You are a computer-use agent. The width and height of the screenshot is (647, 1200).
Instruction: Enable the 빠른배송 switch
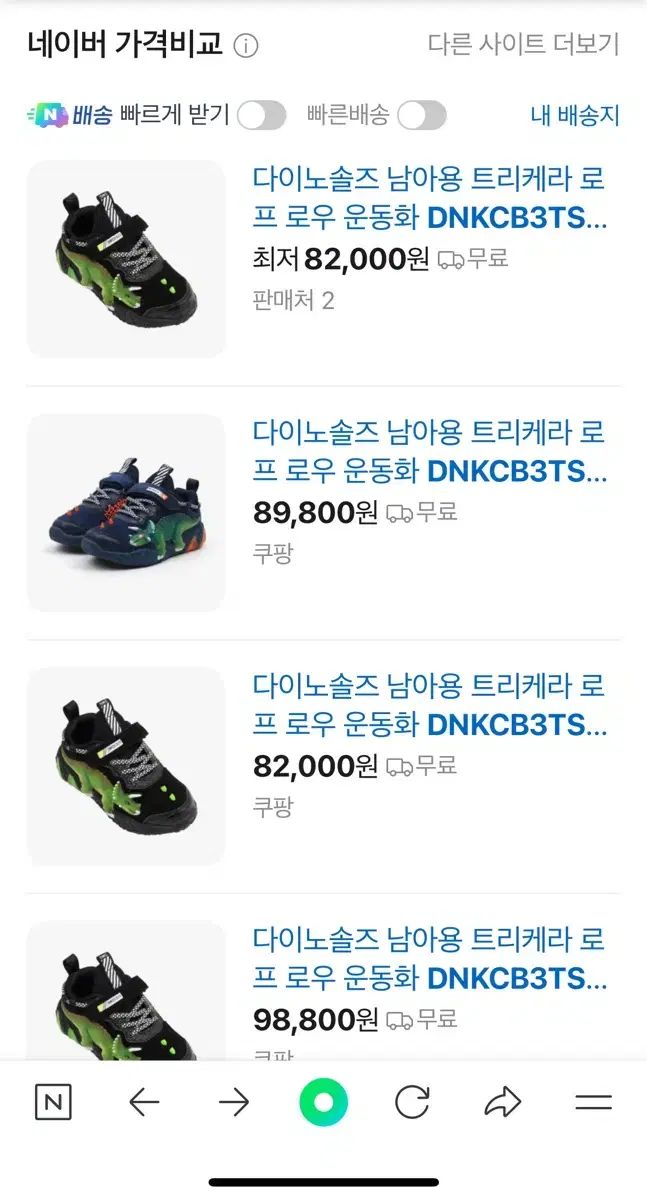421,115
